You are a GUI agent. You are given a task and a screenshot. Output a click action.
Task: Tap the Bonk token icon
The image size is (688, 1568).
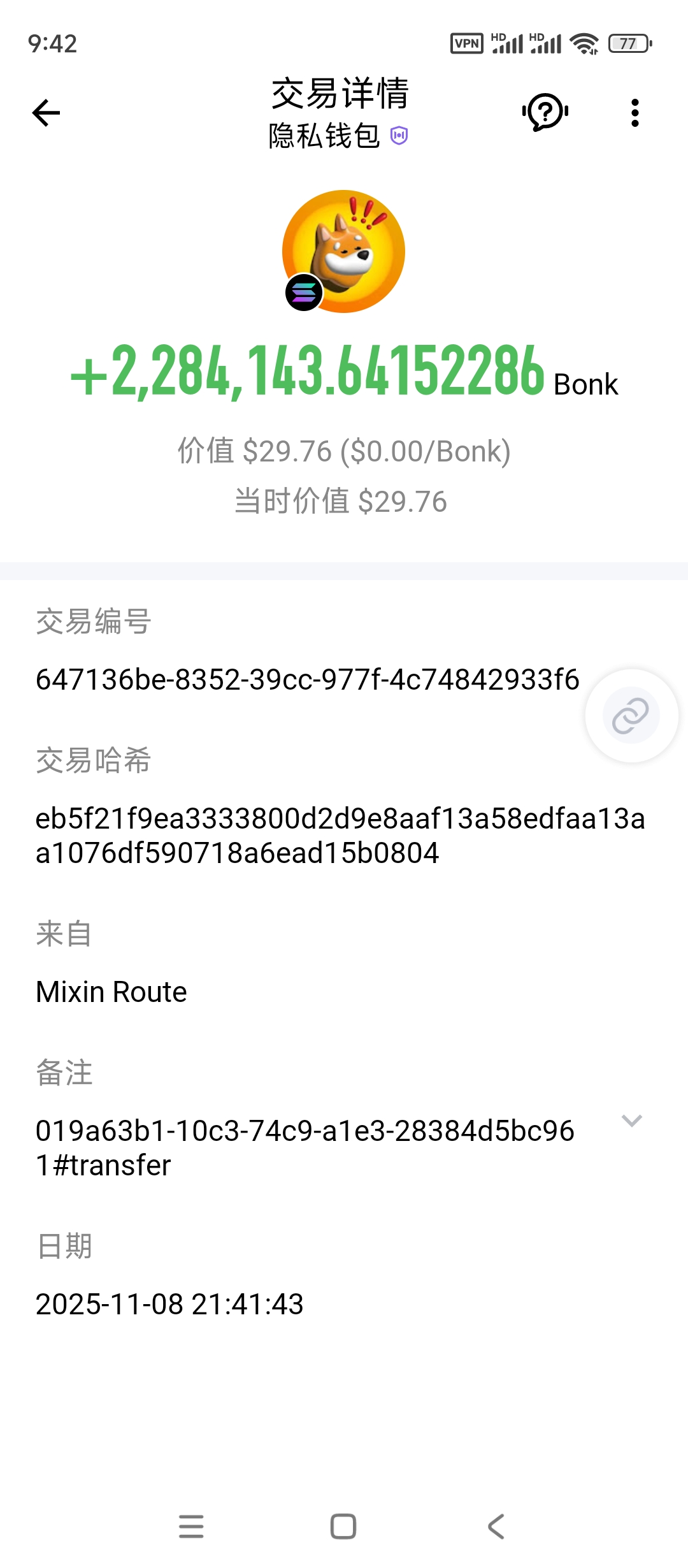343,251
